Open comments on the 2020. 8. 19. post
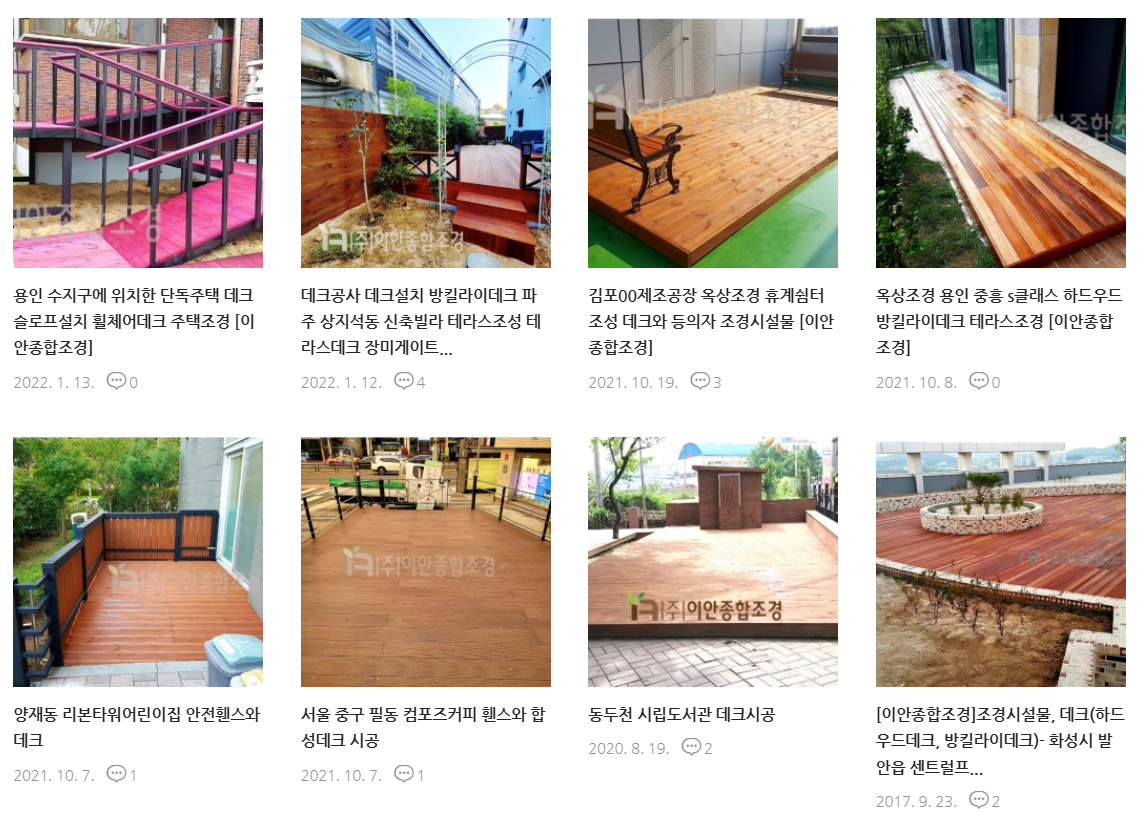The image size is (1141, 815). click(x=696, y=747)
